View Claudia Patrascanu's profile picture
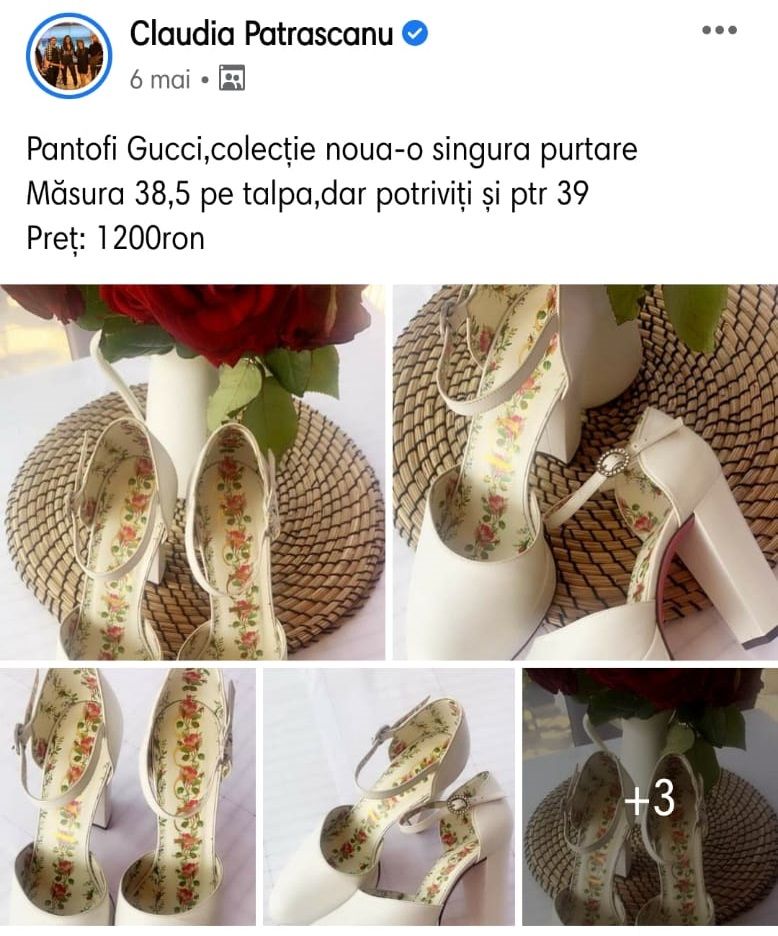 coord(69,56)
